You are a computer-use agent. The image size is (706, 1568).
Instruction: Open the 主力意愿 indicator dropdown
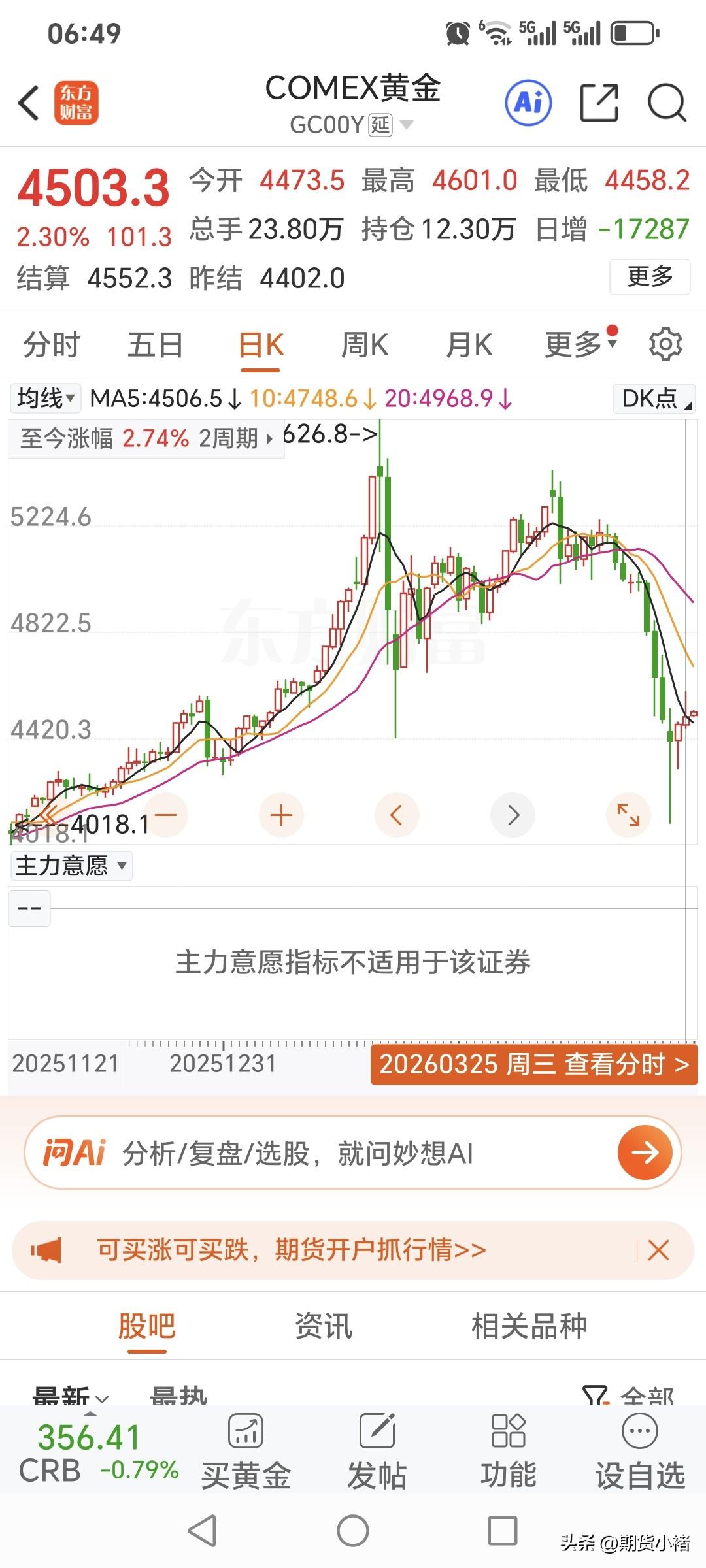click(71, 866)
